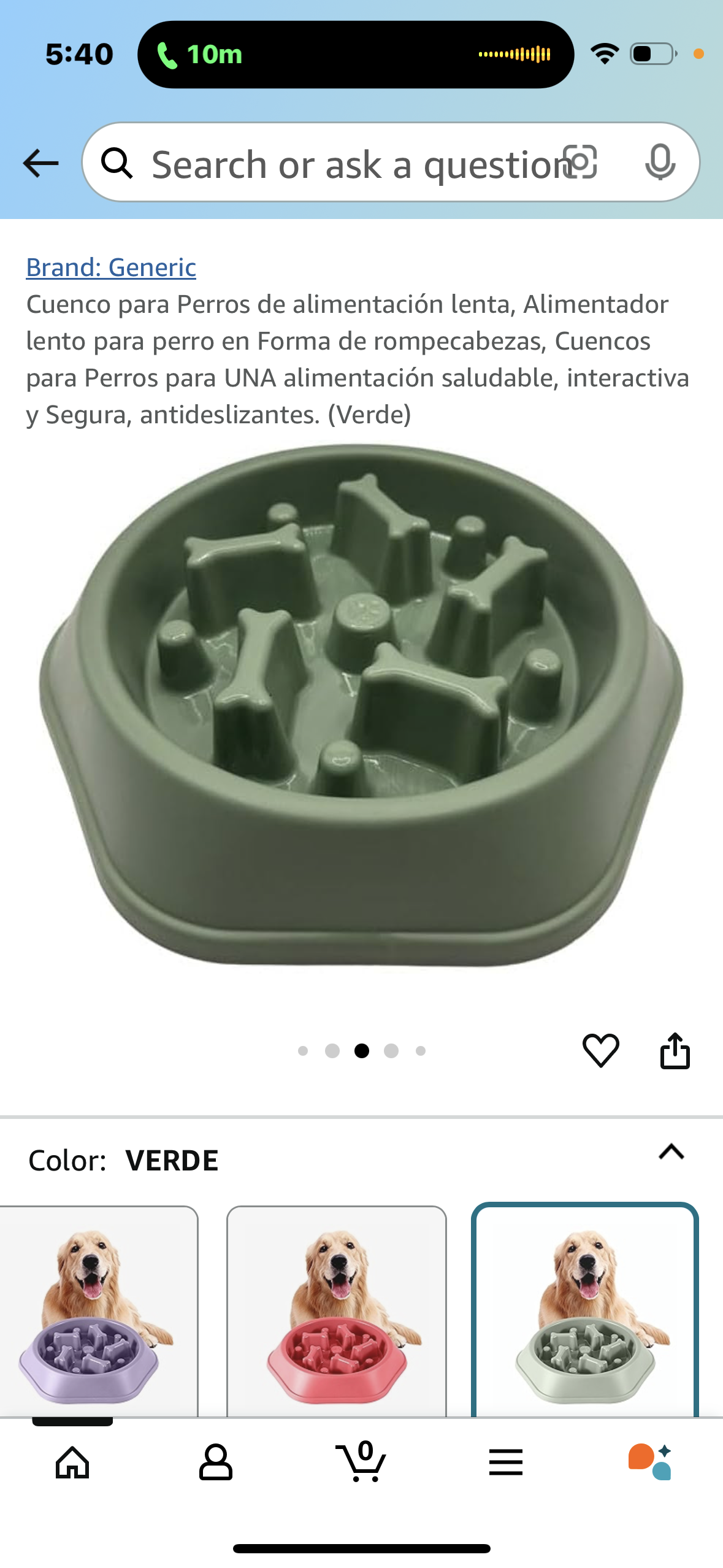
Task: Open the account profile tab
Action: pos(216,1462)
